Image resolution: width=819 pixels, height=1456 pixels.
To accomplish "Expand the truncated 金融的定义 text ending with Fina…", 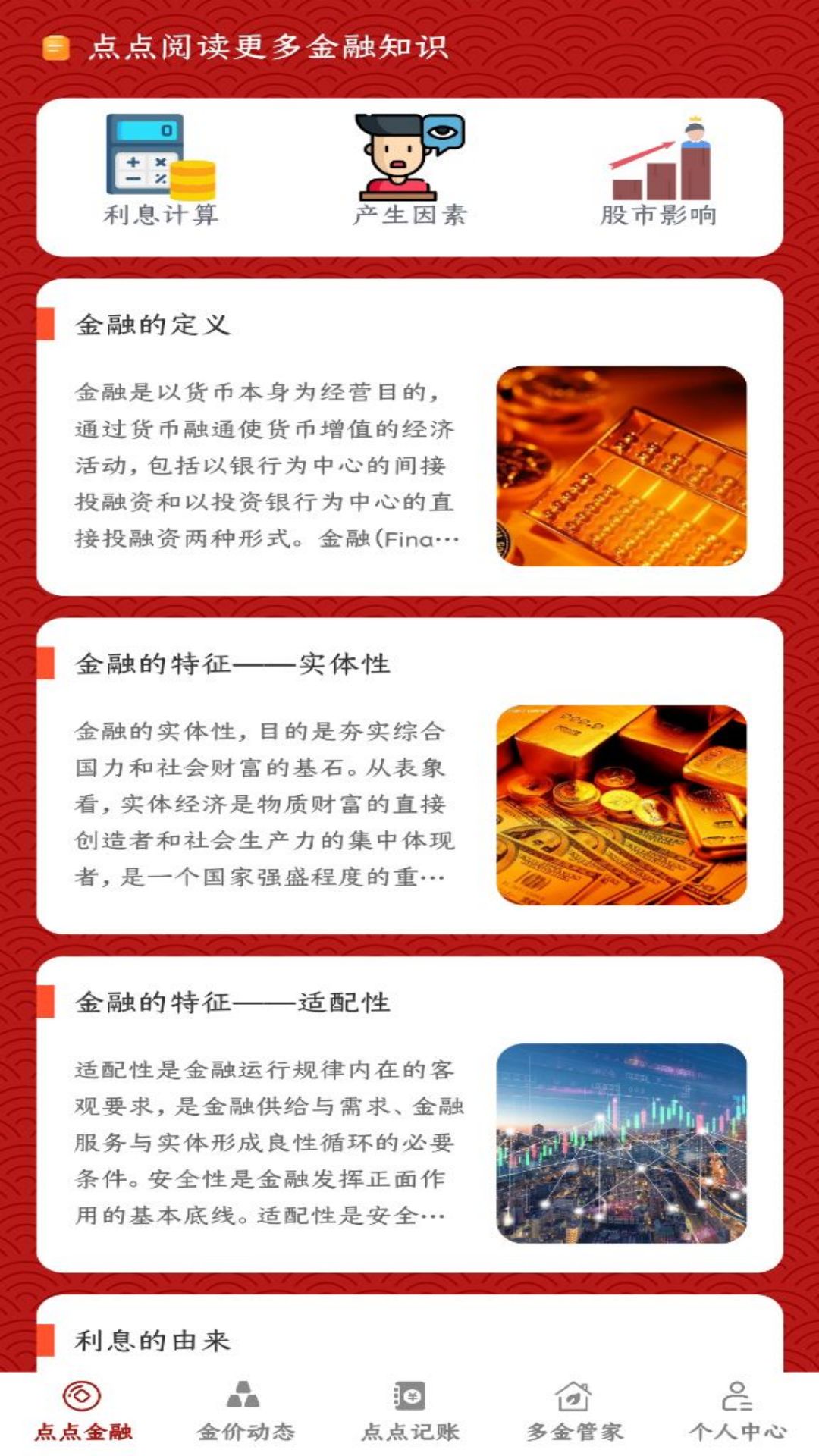I will click(265, 538).
